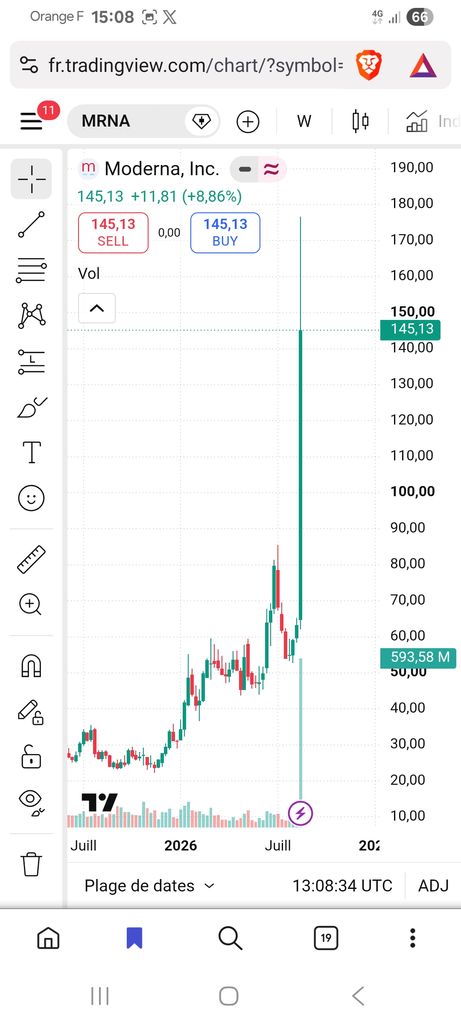Activate the zoom in magnifier tool

31,605
